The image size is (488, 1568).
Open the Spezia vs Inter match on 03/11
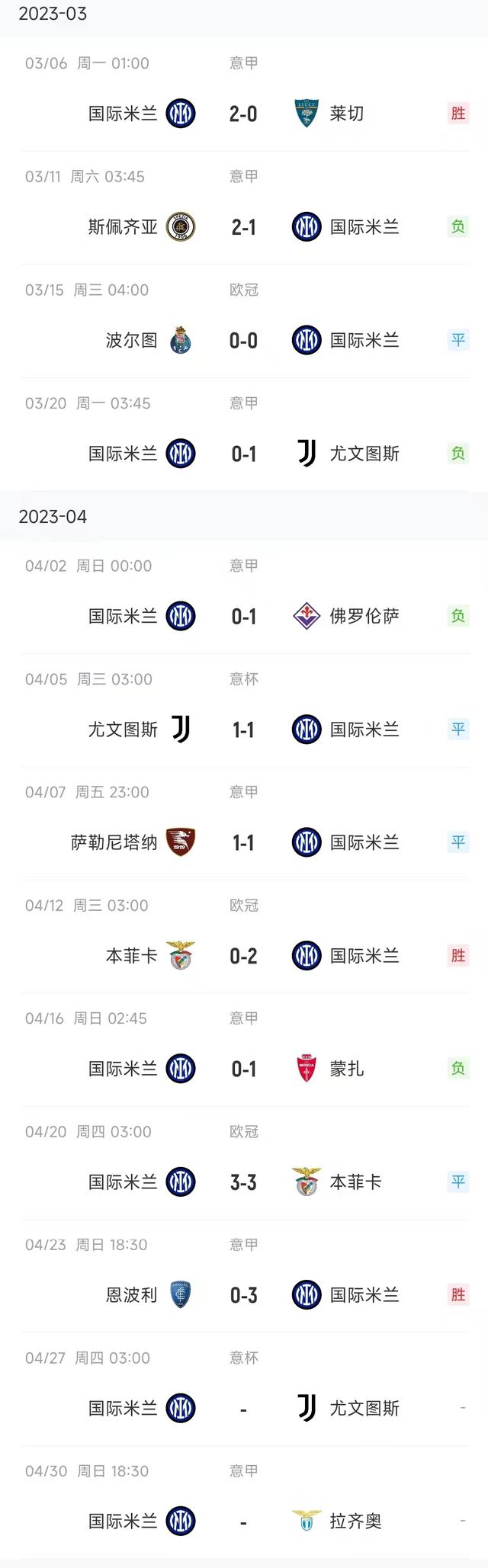(x=243, y=227)
